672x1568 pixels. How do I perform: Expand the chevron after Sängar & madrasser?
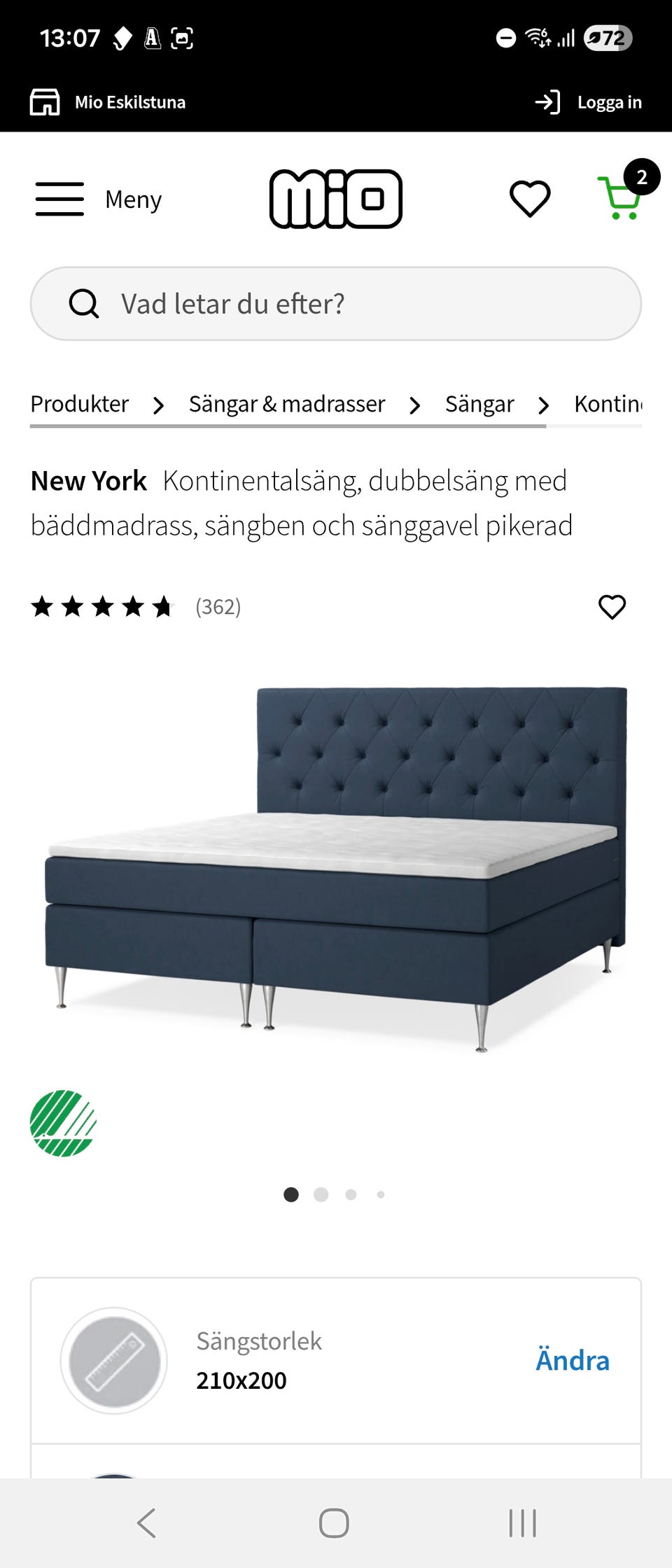pos(414,405)
